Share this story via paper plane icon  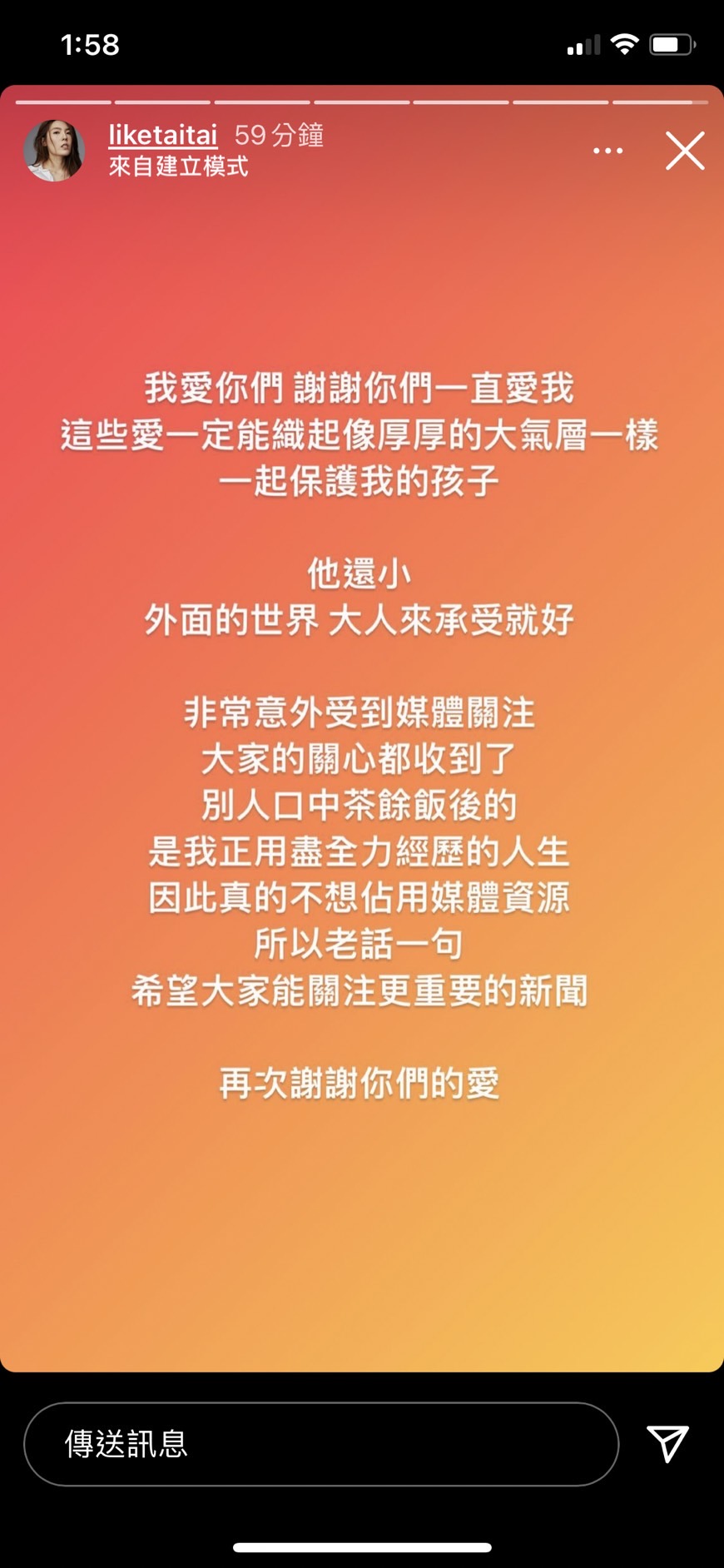(667, 1444)
